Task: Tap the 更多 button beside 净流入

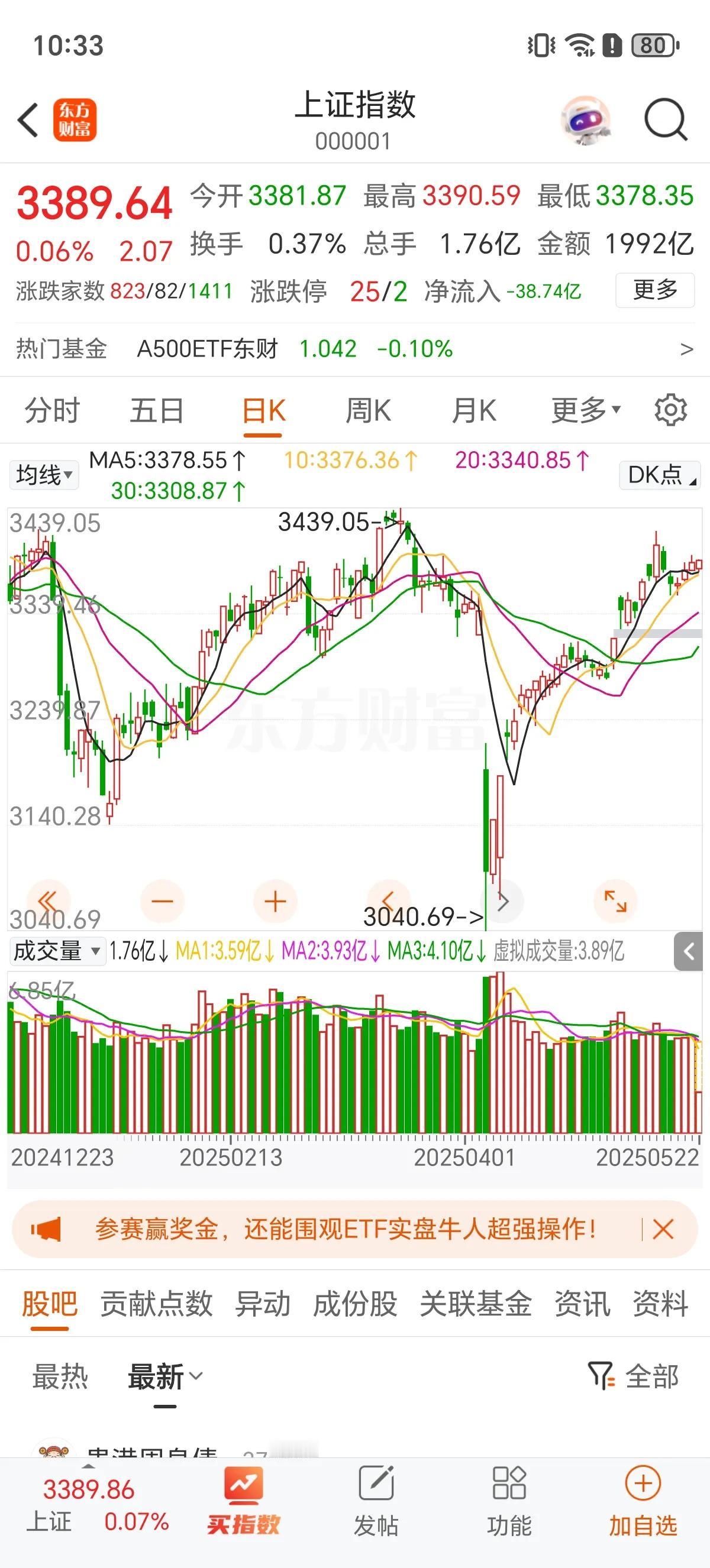Action: coord(654,290)
